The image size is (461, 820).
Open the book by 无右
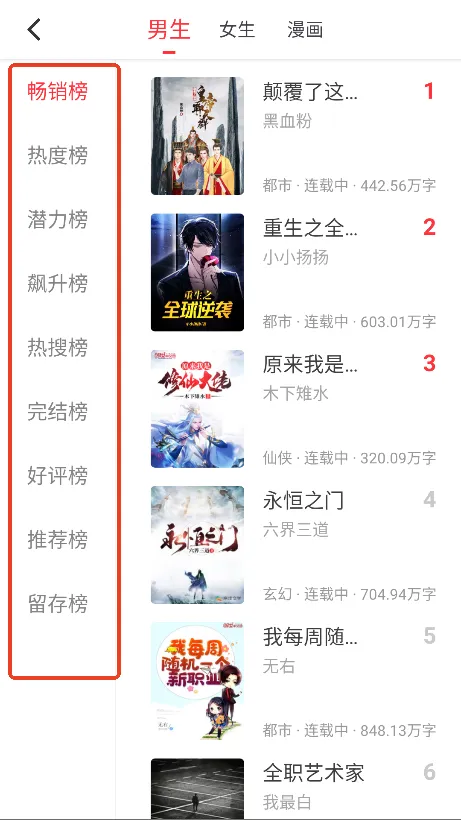tap(294, 681)
